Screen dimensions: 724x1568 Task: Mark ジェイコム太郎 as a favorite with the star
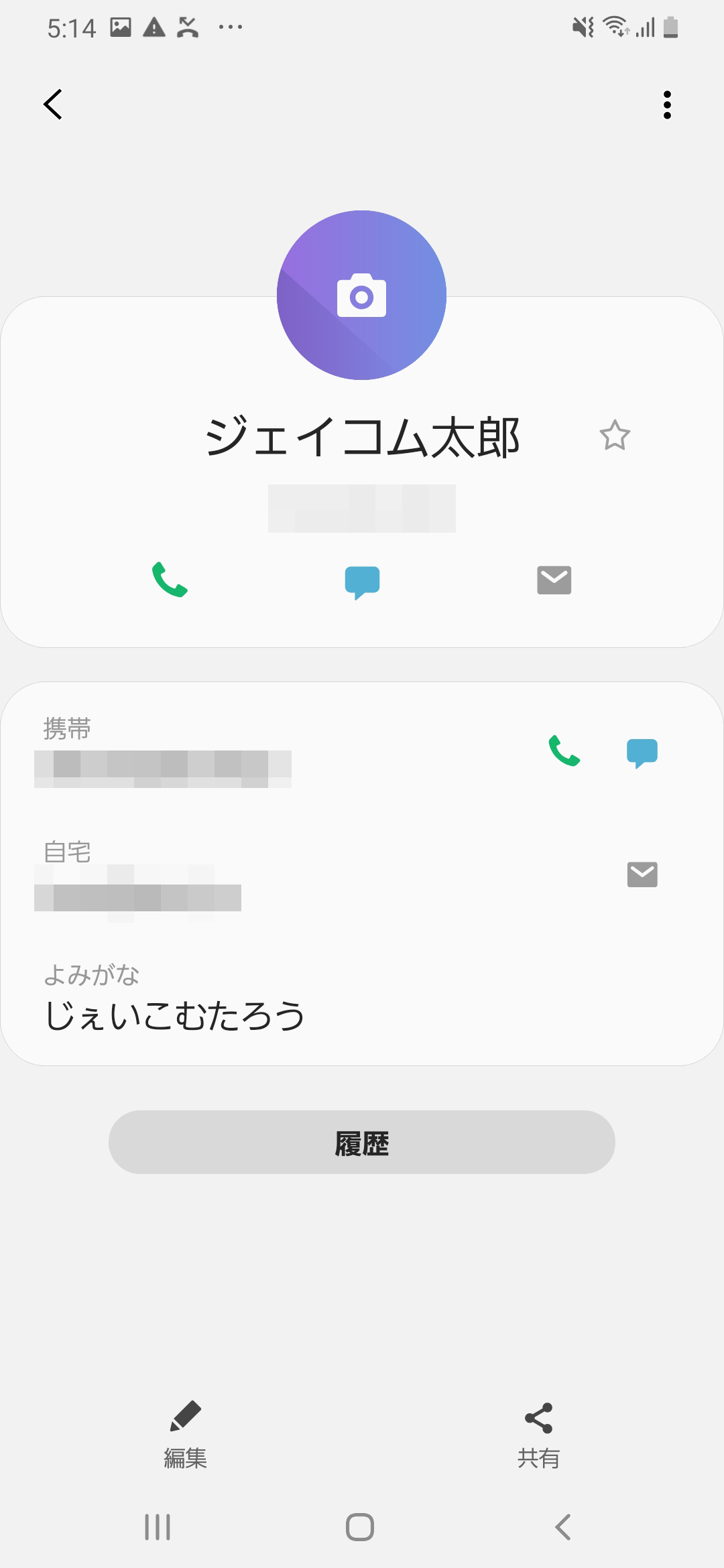(614, 436)
